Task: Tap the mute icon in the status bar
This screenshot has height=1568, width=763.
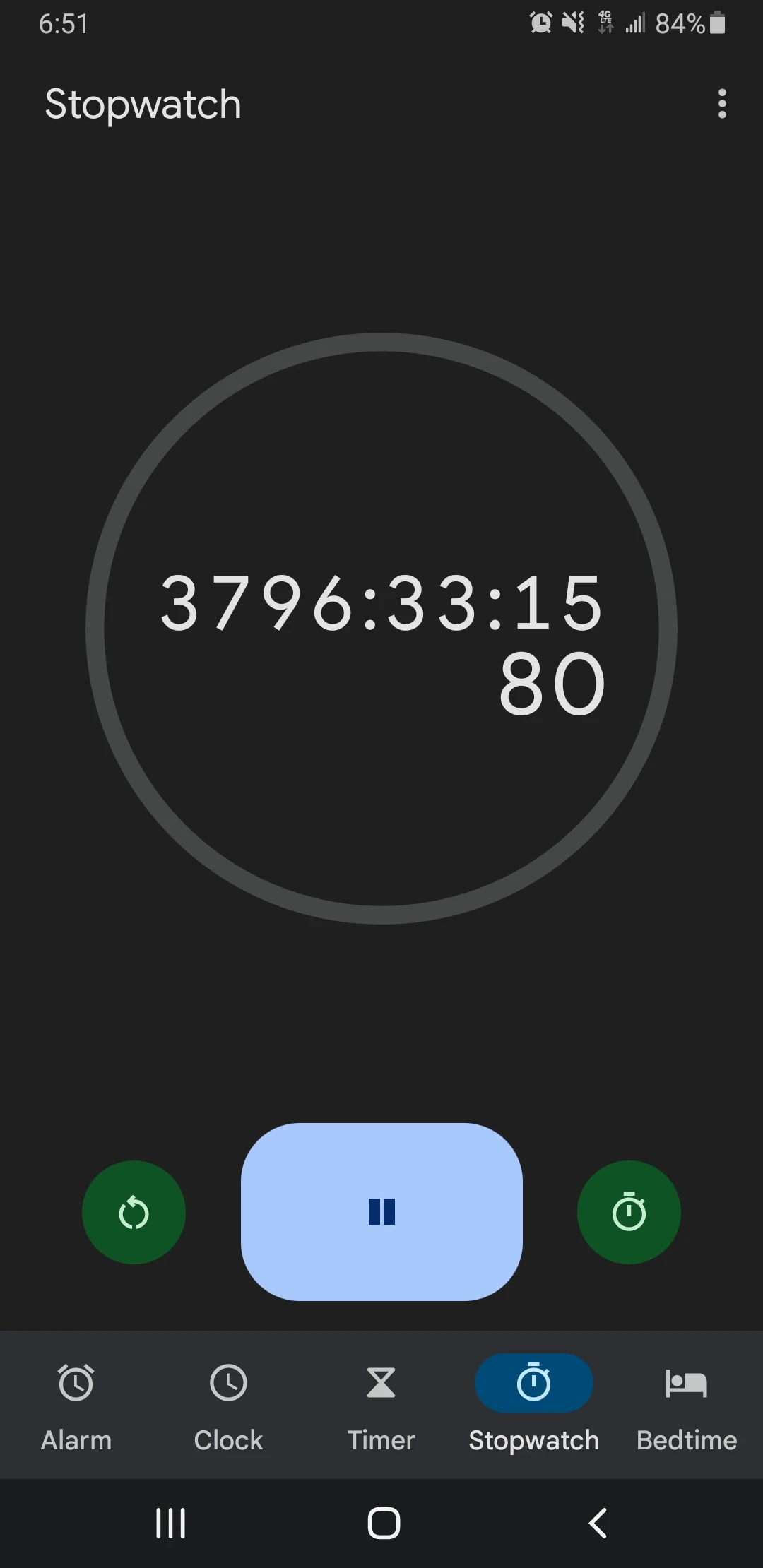Action: click(x=574, y=23)
